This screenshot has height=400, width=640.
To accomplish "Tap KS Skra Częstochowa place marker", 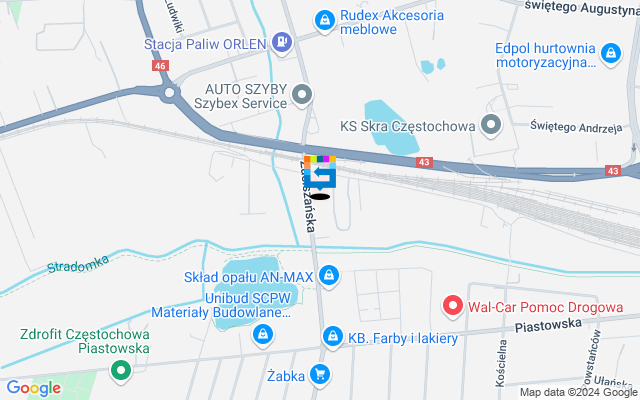I will tap(491, 125).
